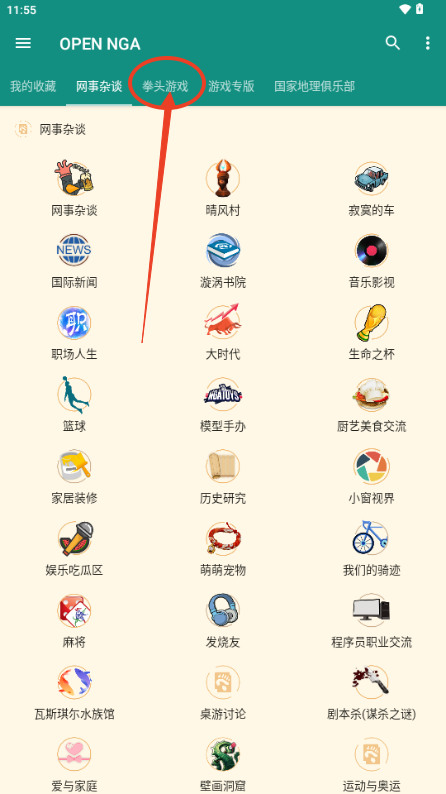Open the 音乐影视 board
This screenshot has height=794, width=446.
pyautogui.click(x=371, y=260)
